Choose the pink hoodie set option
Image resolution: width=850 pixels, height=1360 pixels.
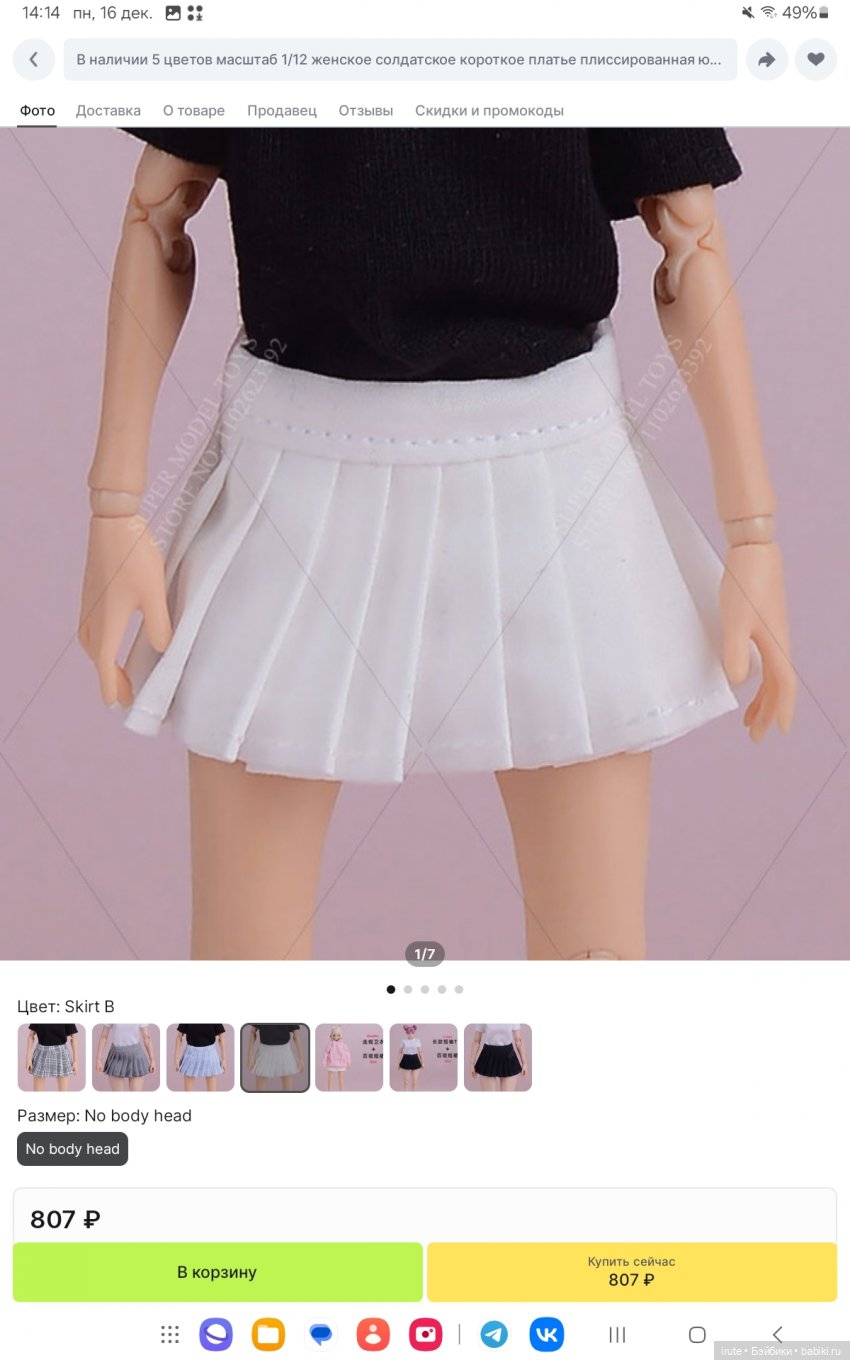(349, 1057)
